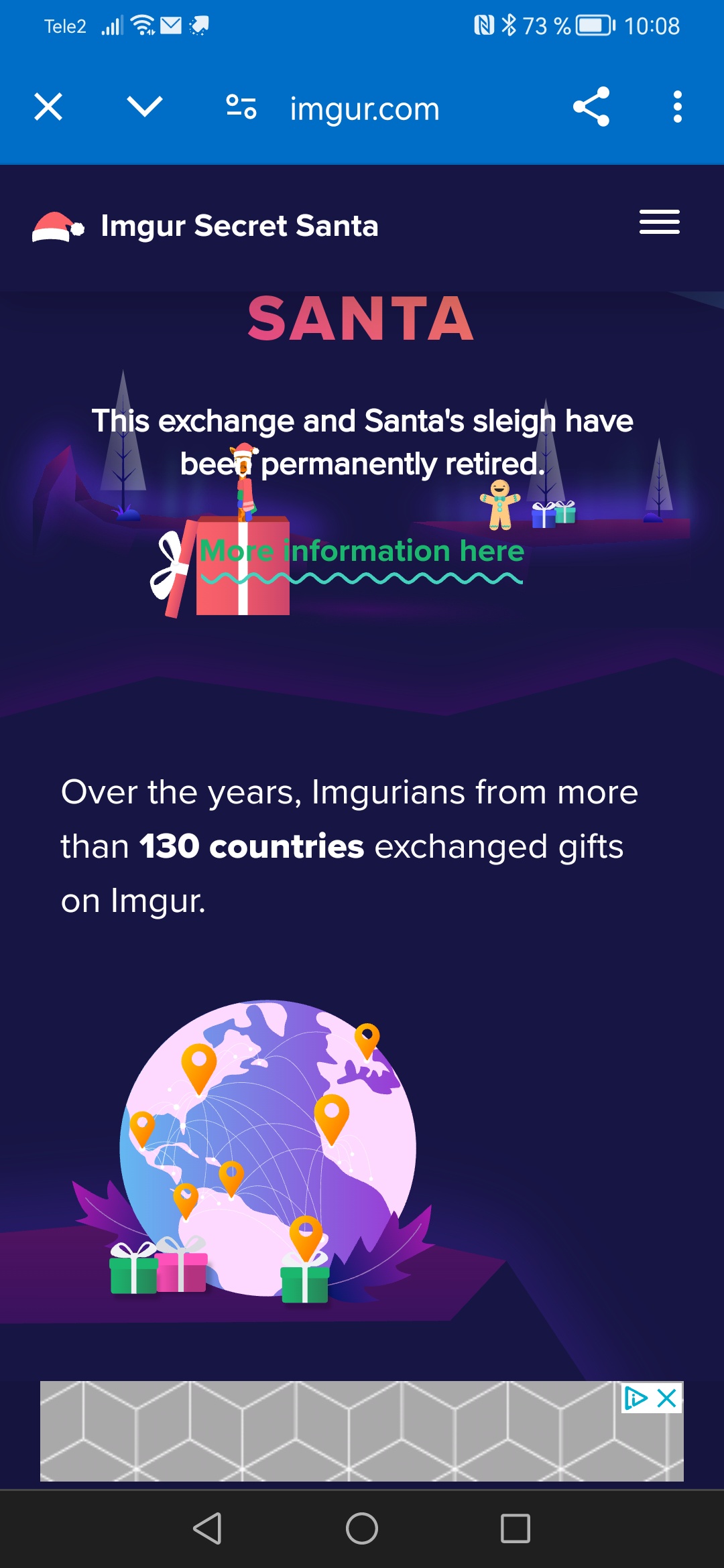The image size is (724, 1568).
Task: Open site settings icon beside imgur.com
Action: point(241,107)
